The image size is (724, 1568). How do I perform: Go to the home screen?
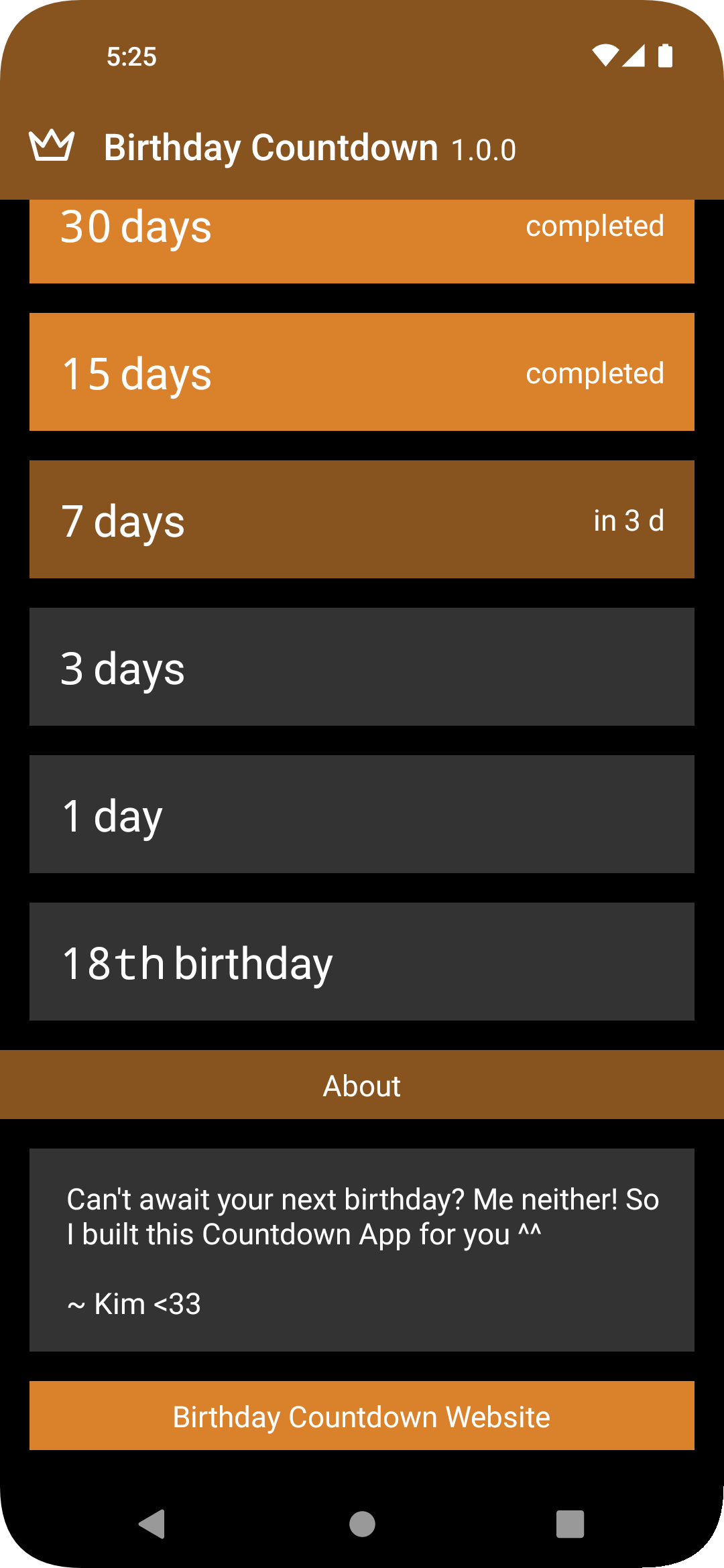click(x=362, y=1524)
